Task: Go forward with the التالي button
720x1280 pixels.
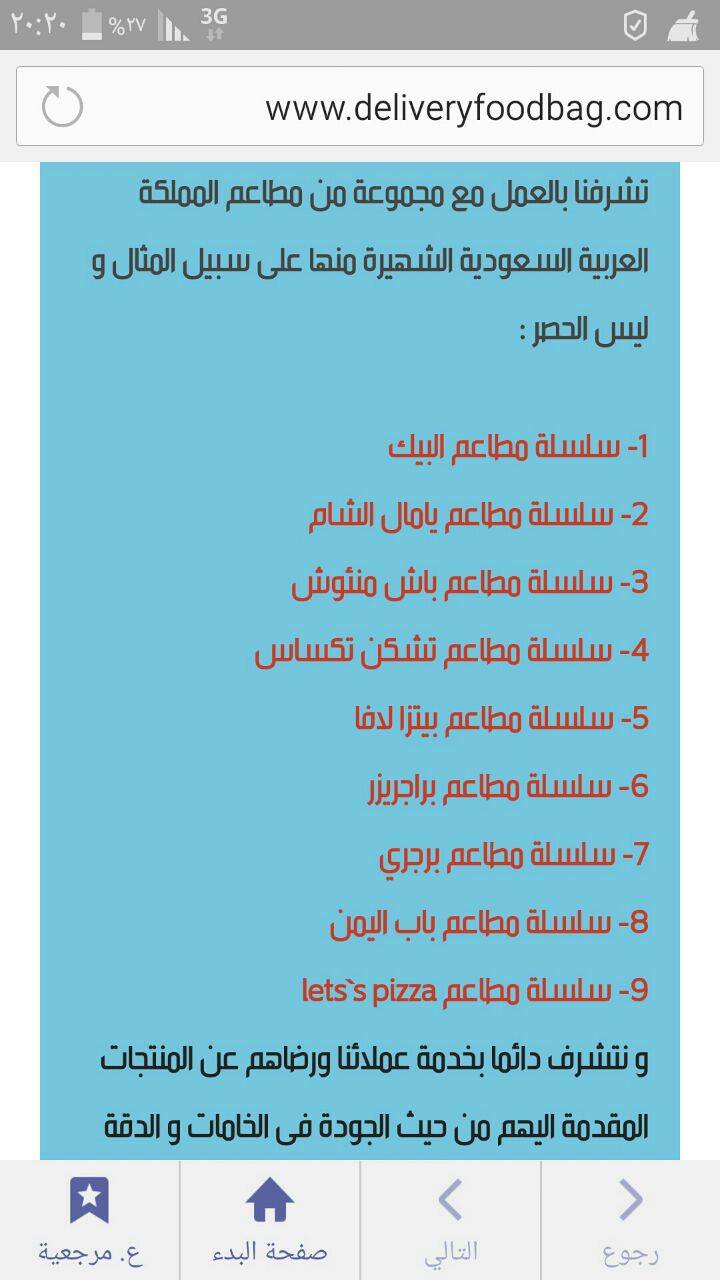Action: [x=451, y=1219]
